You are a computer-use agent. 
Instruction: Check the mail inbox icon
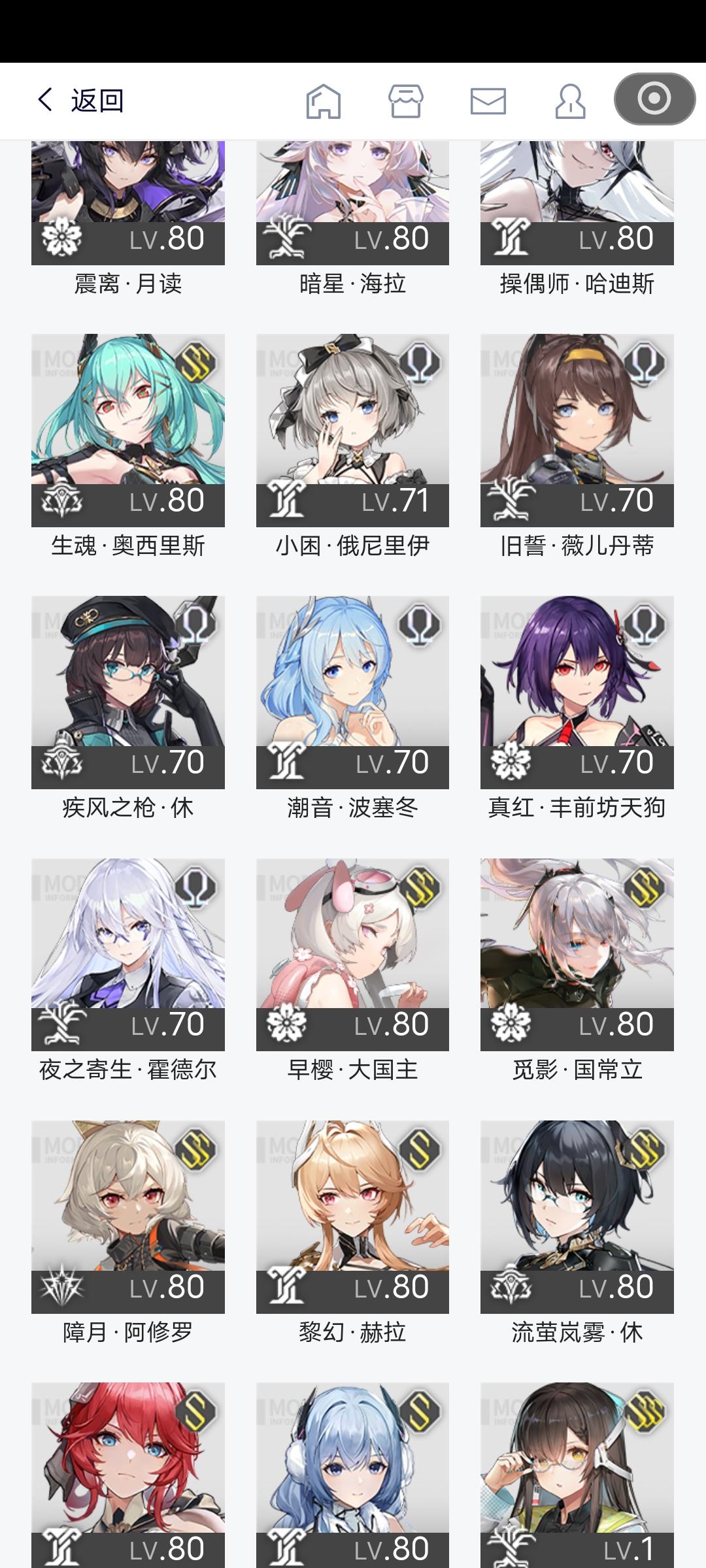(x=489, y=100)
